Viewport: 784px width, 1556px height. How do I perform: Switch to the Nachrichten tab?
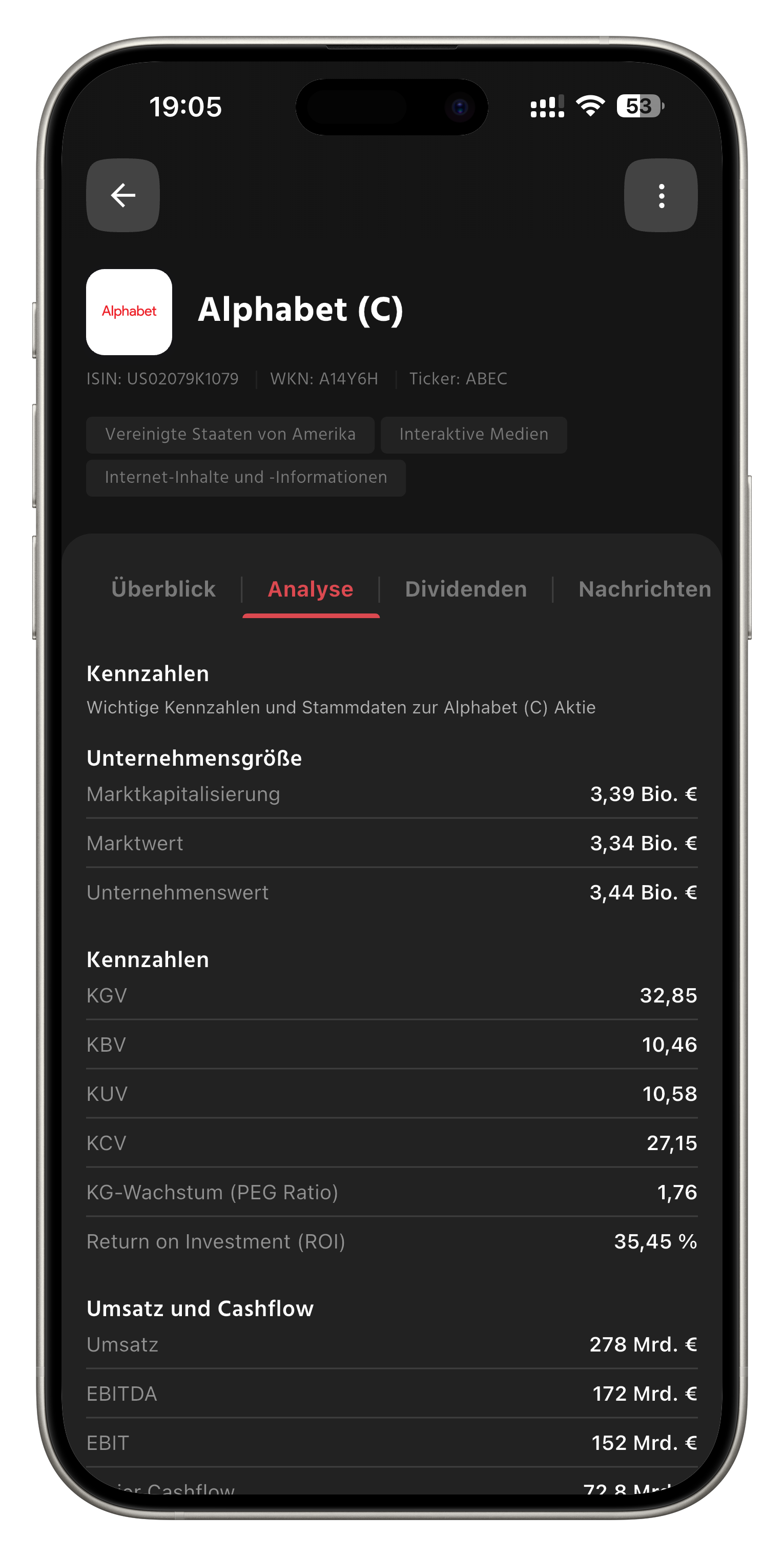click(644, 589)
